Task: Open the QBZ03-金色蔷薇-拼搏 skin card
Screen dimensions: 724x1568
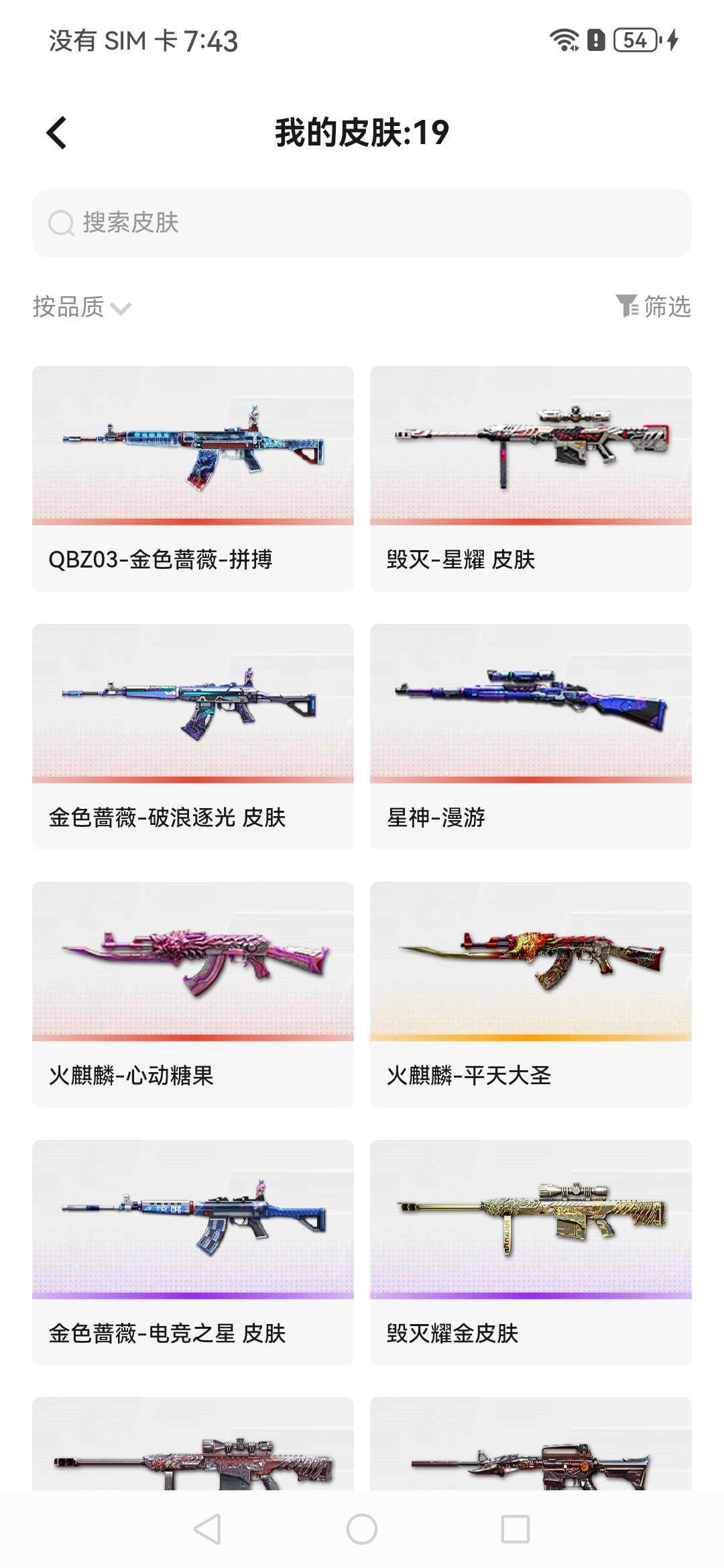Action: (193, 478)
